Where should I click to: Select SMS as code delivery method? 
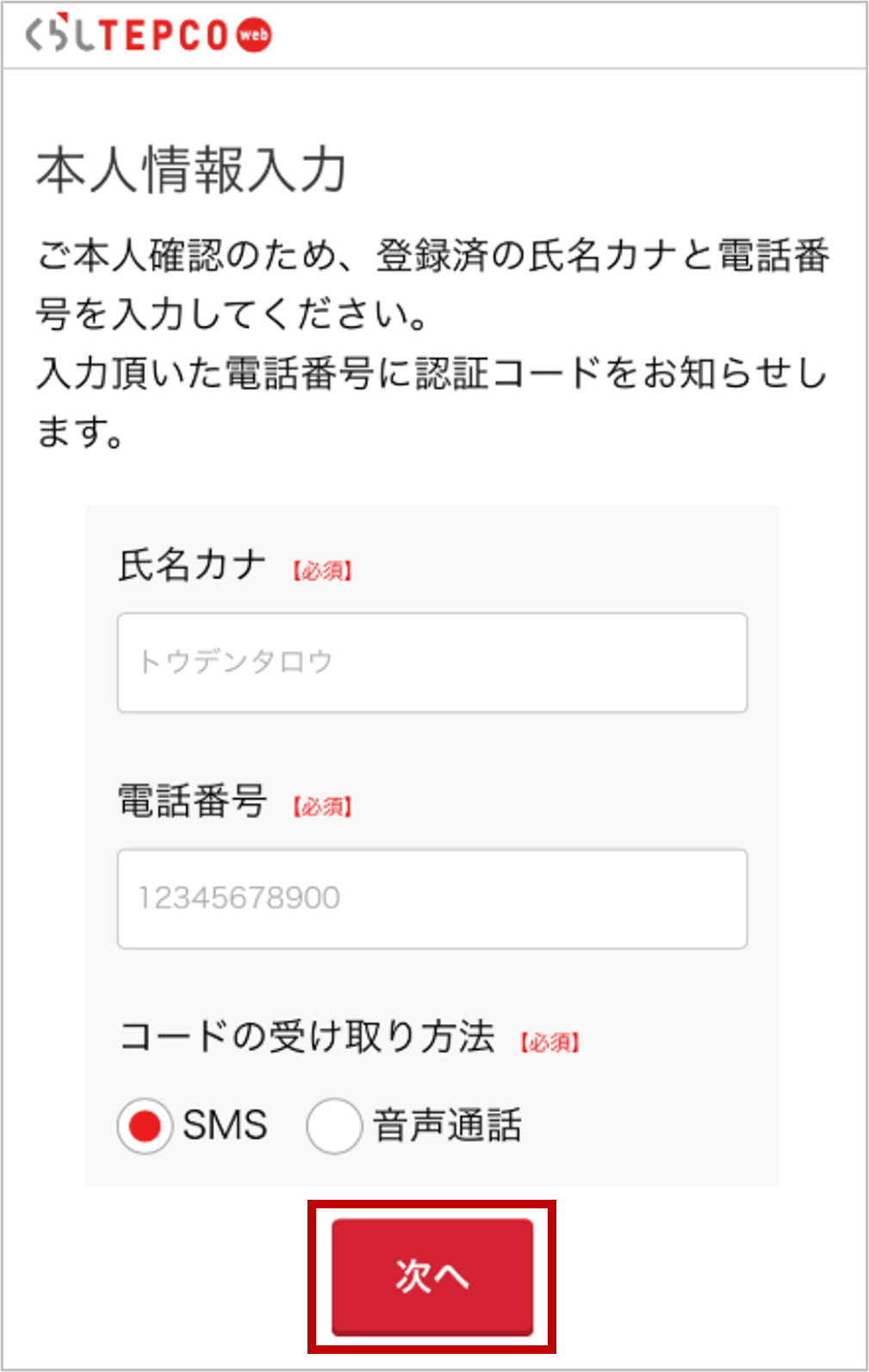point(145,1126)
